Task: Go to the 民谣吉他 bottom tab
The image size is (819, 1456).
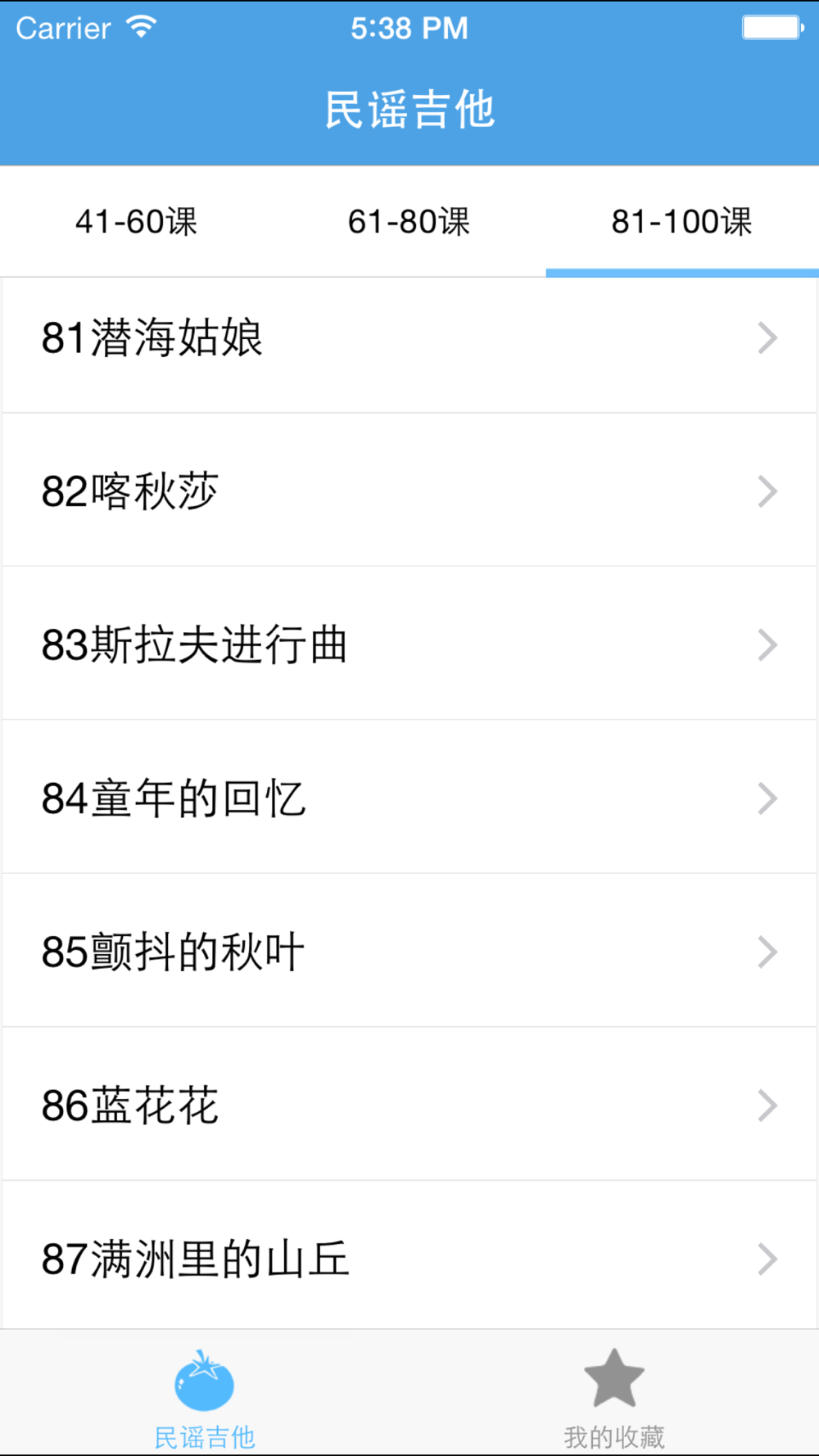Action: 205,1399
